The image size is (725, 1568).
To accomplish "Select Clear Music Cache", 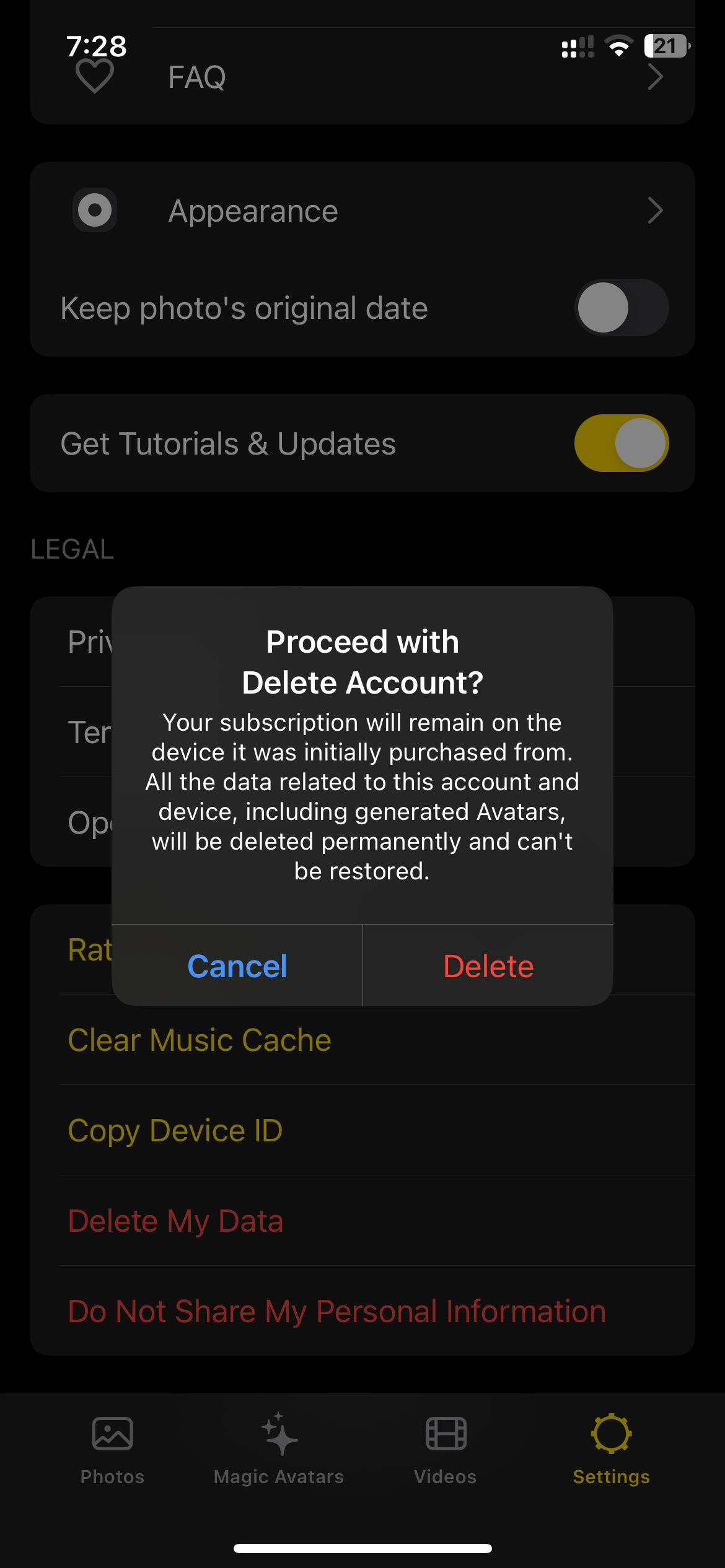I will 200,1040.
